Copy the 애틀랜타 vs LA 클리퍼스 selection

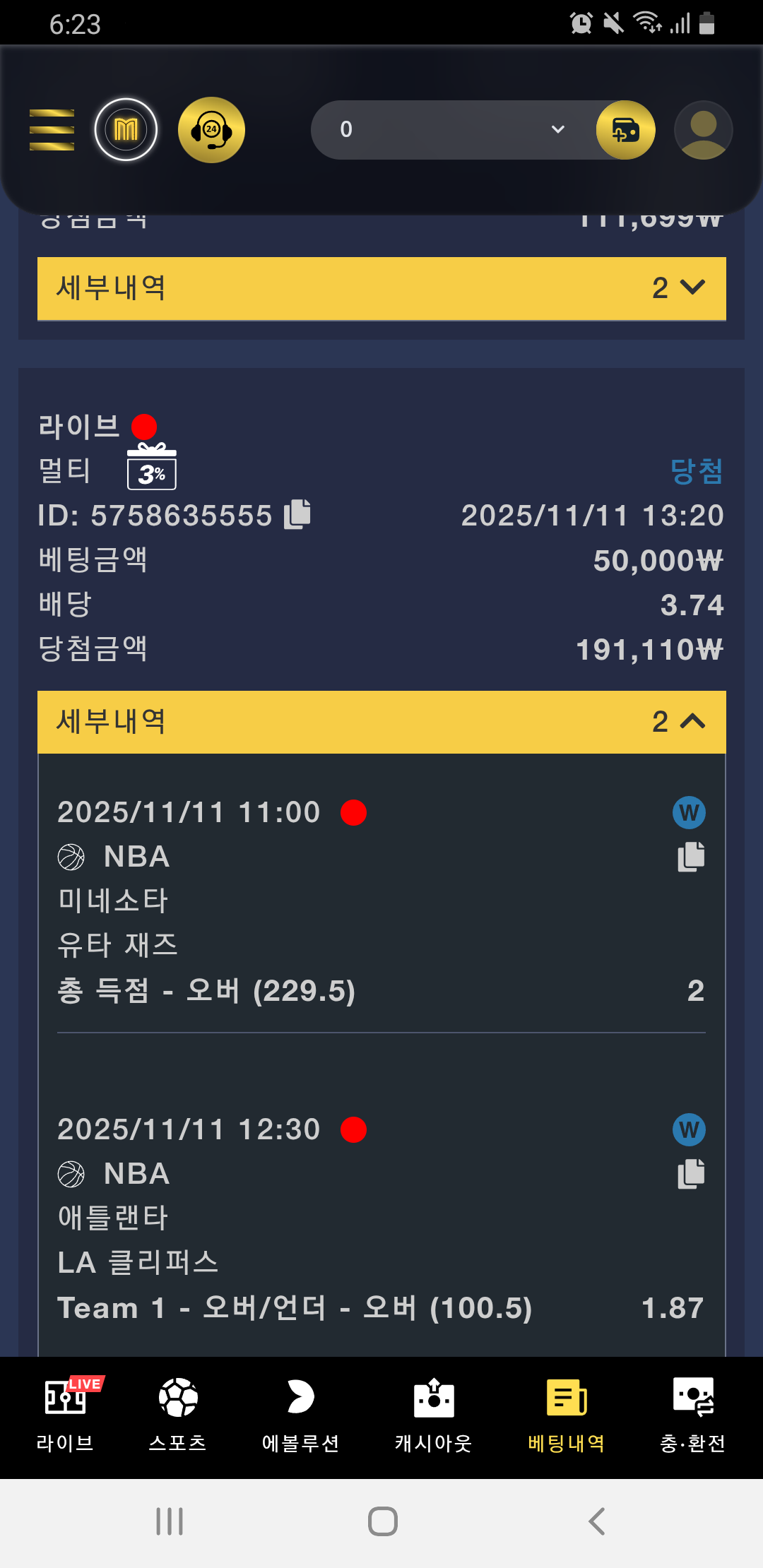pos(691,1174)
